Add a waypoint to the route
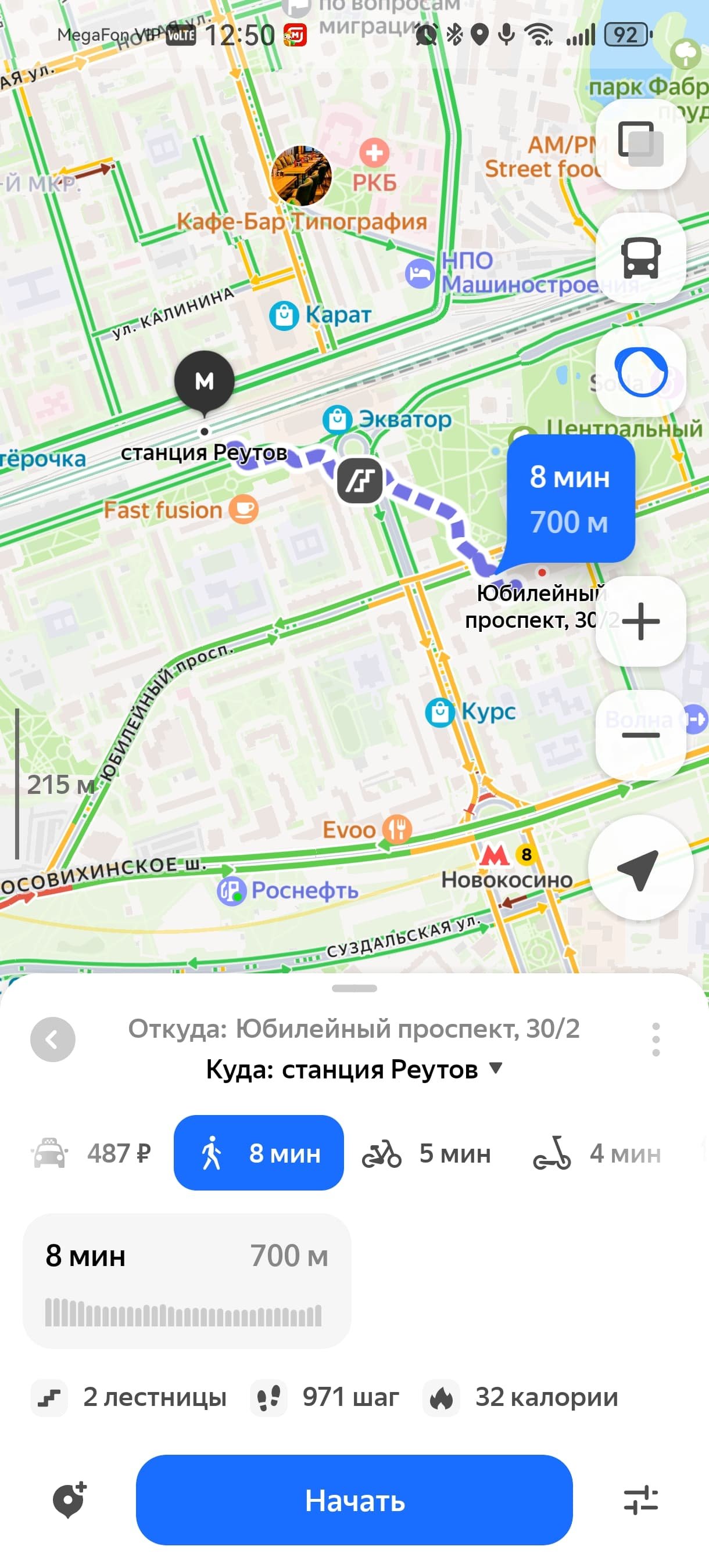709x1568 pixels. click(x=69, y=1501)
